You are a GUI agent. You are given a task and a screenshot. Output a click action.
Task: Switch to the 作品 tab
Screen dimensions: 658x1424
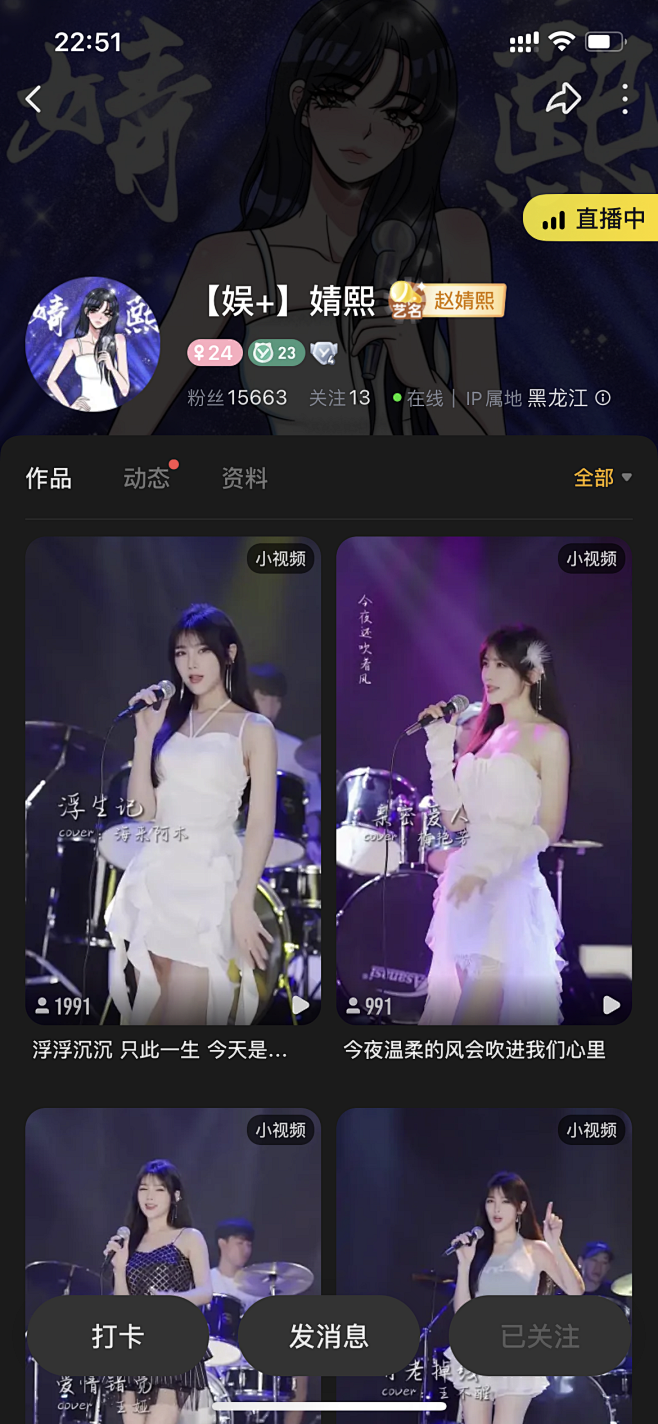[x=49, y=478]
